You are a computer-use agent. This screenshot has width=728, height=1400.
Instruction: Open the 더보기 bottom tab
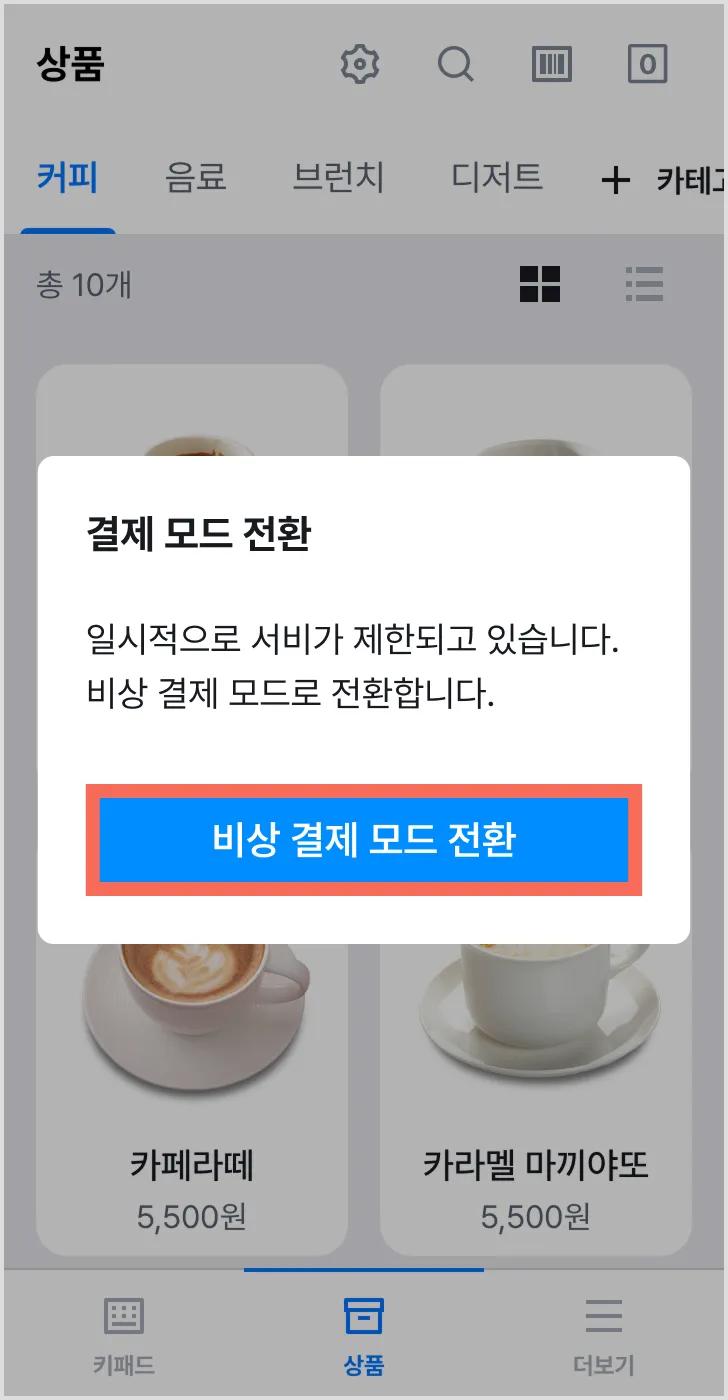tap(604, 1335)
